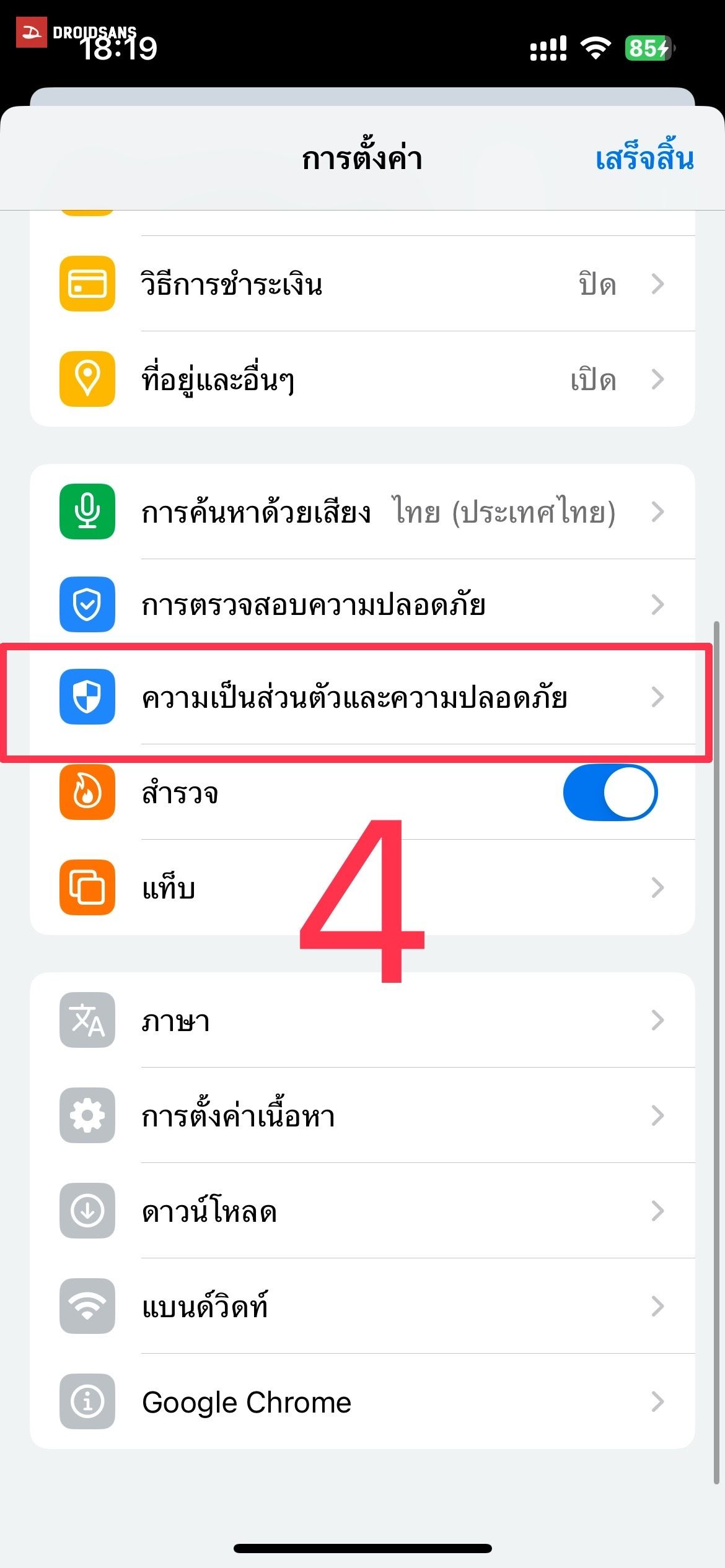Toggle off the สำรวจ (Discover) switch

(611, 793)
